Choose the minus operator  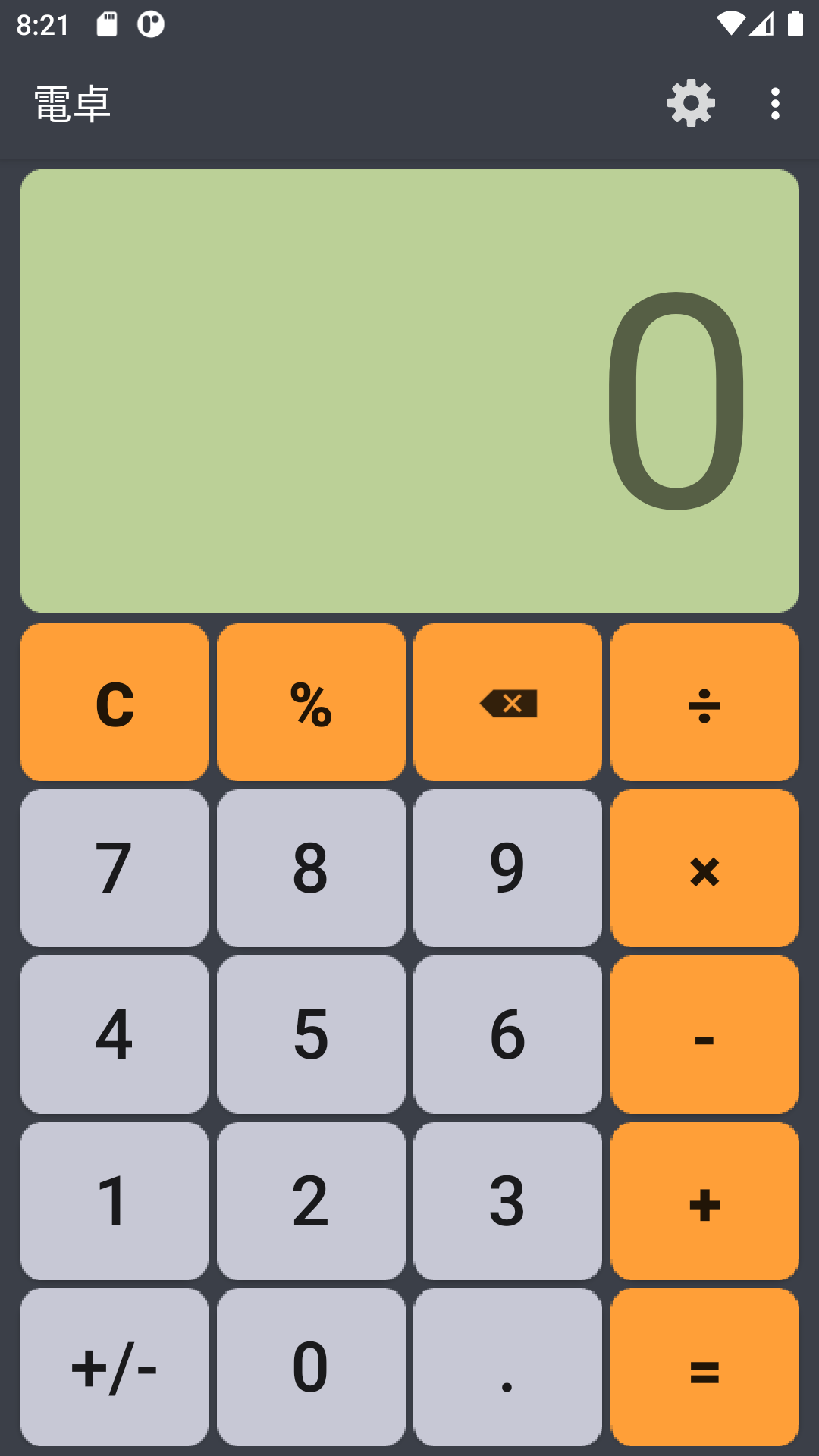(704, 1034)
